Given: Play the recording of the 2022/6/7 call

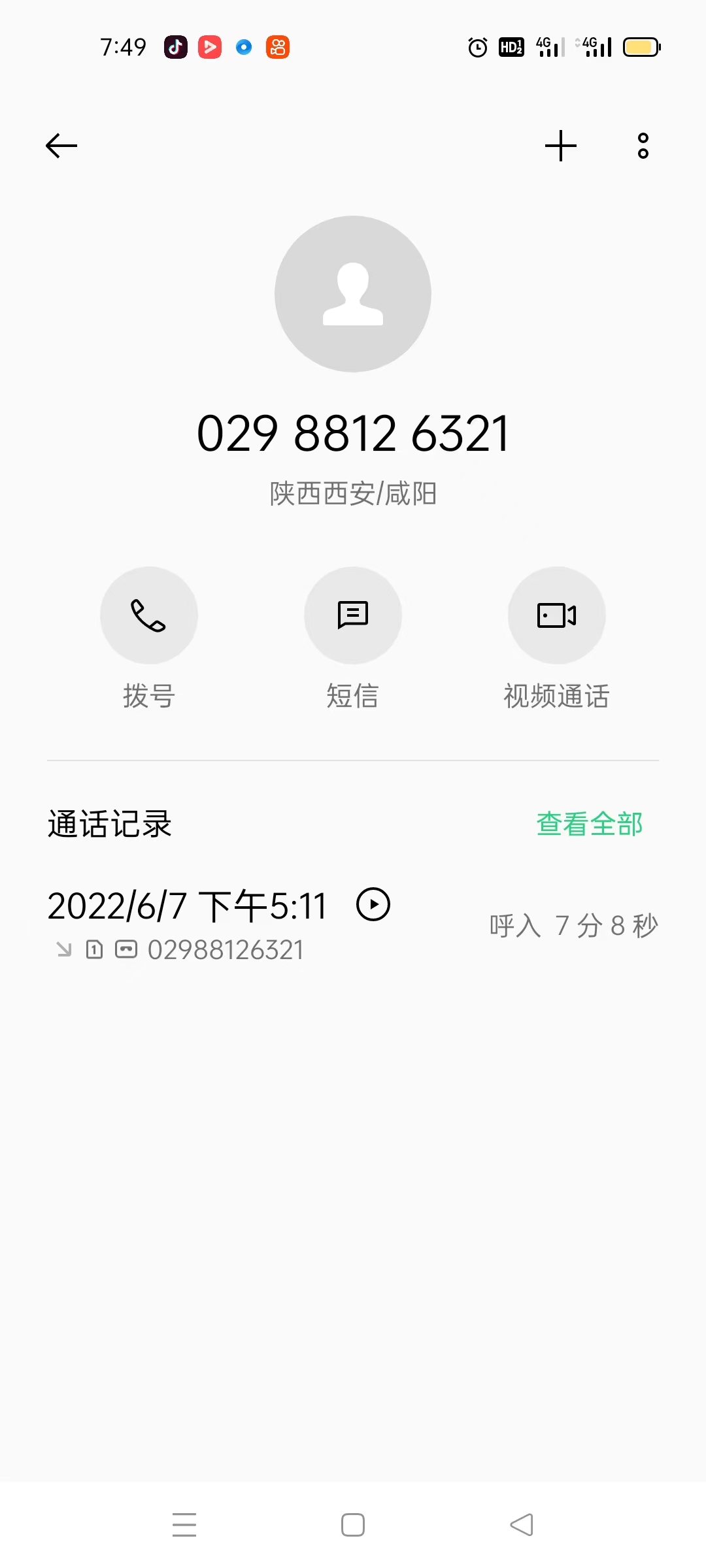Looking at the screenshot, I should (x=373, y=905).
